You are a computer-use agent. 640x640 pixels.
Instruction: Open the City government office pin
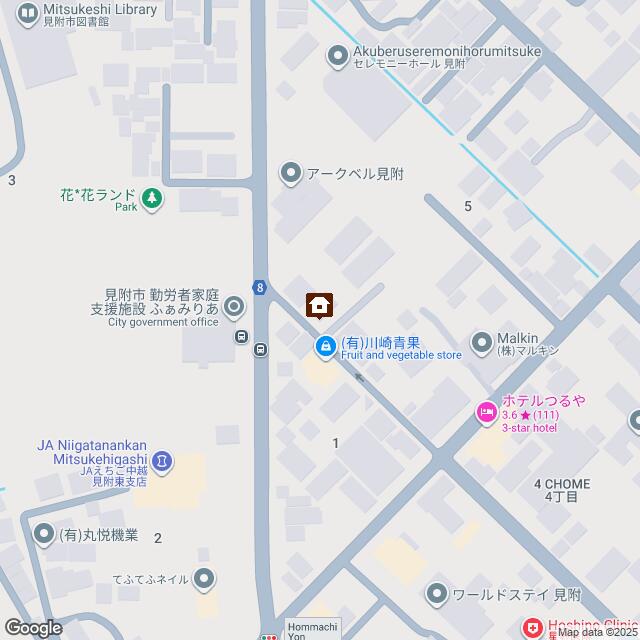(x=234, y=307)
